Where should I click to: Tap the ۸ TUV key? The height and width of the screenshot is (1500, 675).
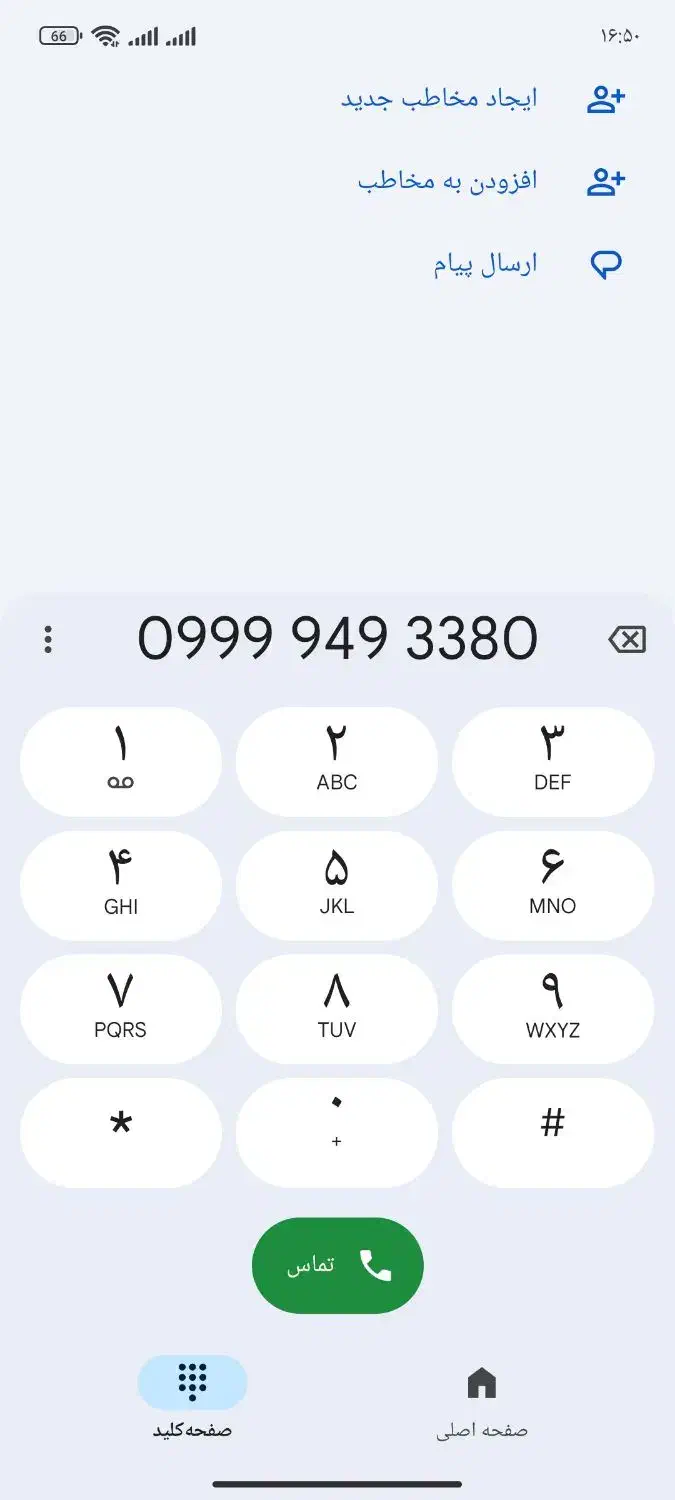click(337, 1009)
